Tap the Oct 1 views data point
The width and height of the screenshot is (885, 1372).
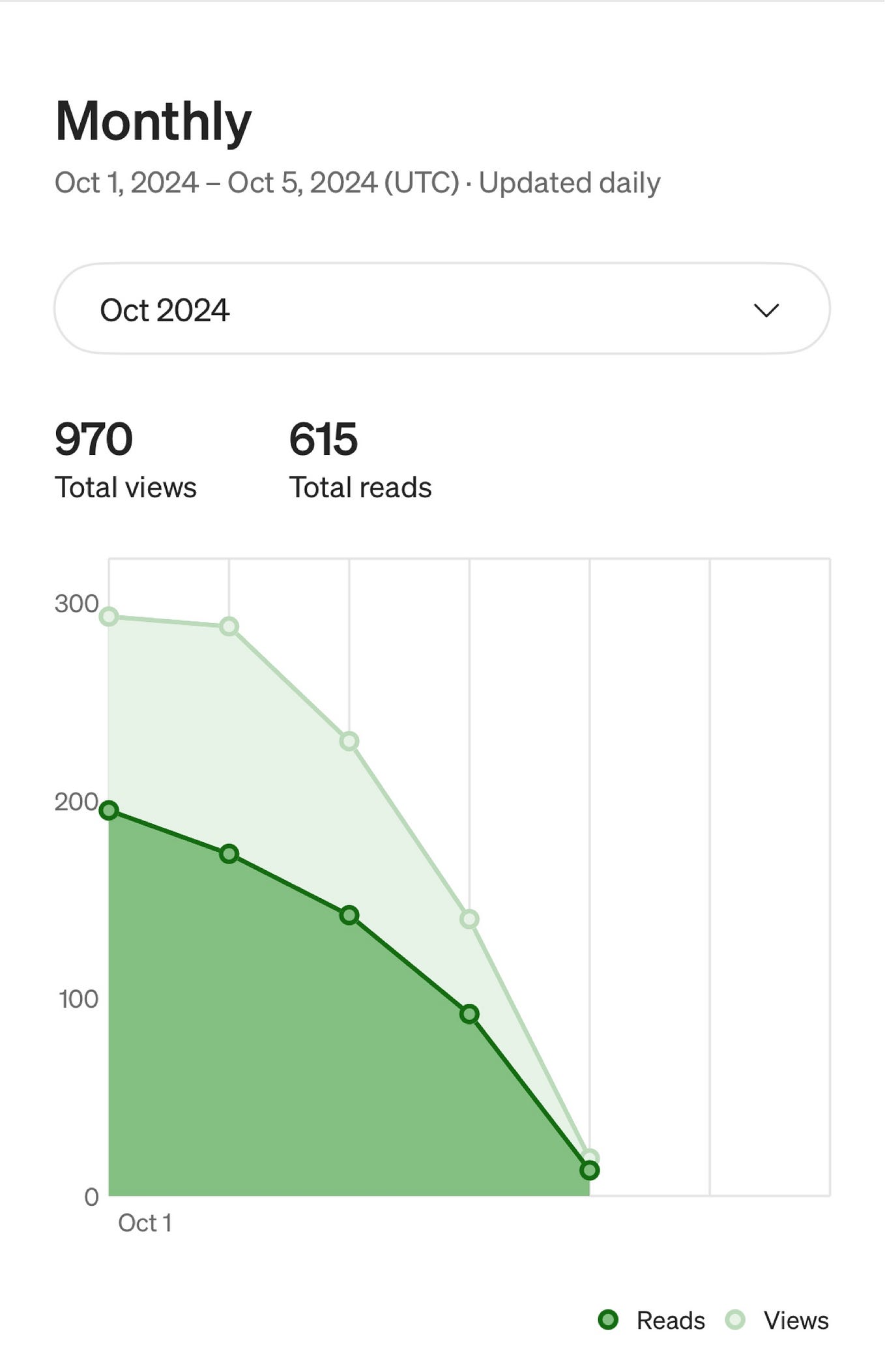(109, 617)
